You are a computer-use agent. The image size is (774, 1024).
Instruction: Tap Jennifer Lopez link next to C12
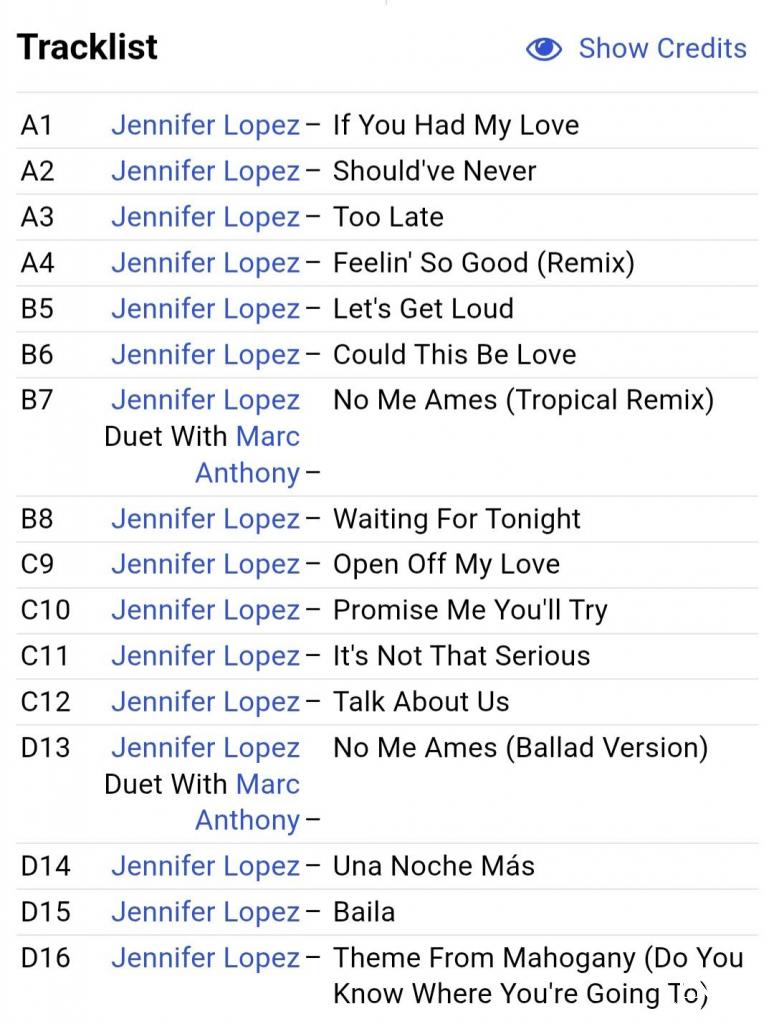click(205, 702)
